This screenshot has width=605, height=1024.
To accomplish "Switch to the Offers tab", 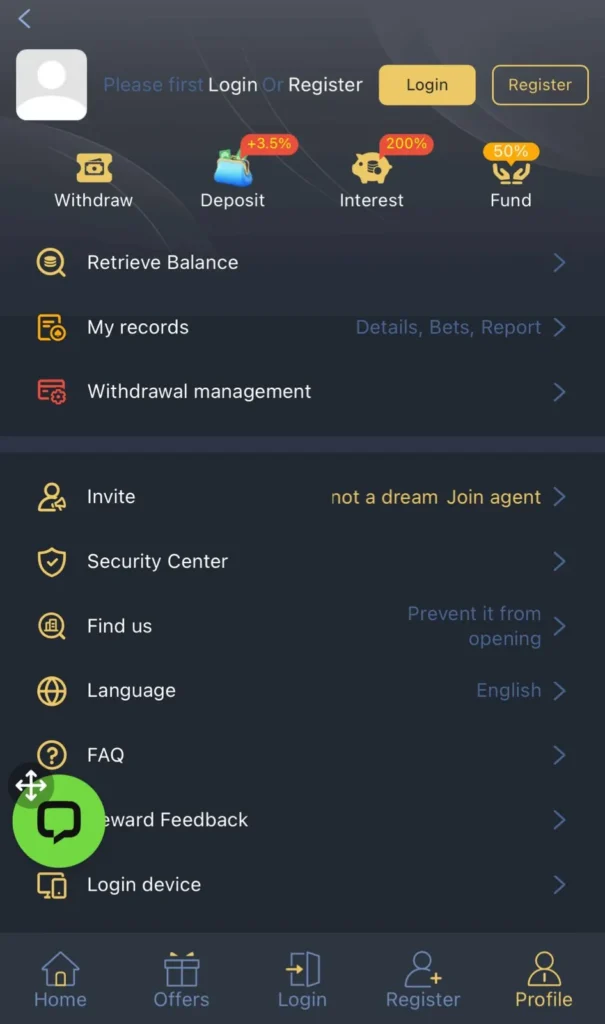I will pos(181,979).
